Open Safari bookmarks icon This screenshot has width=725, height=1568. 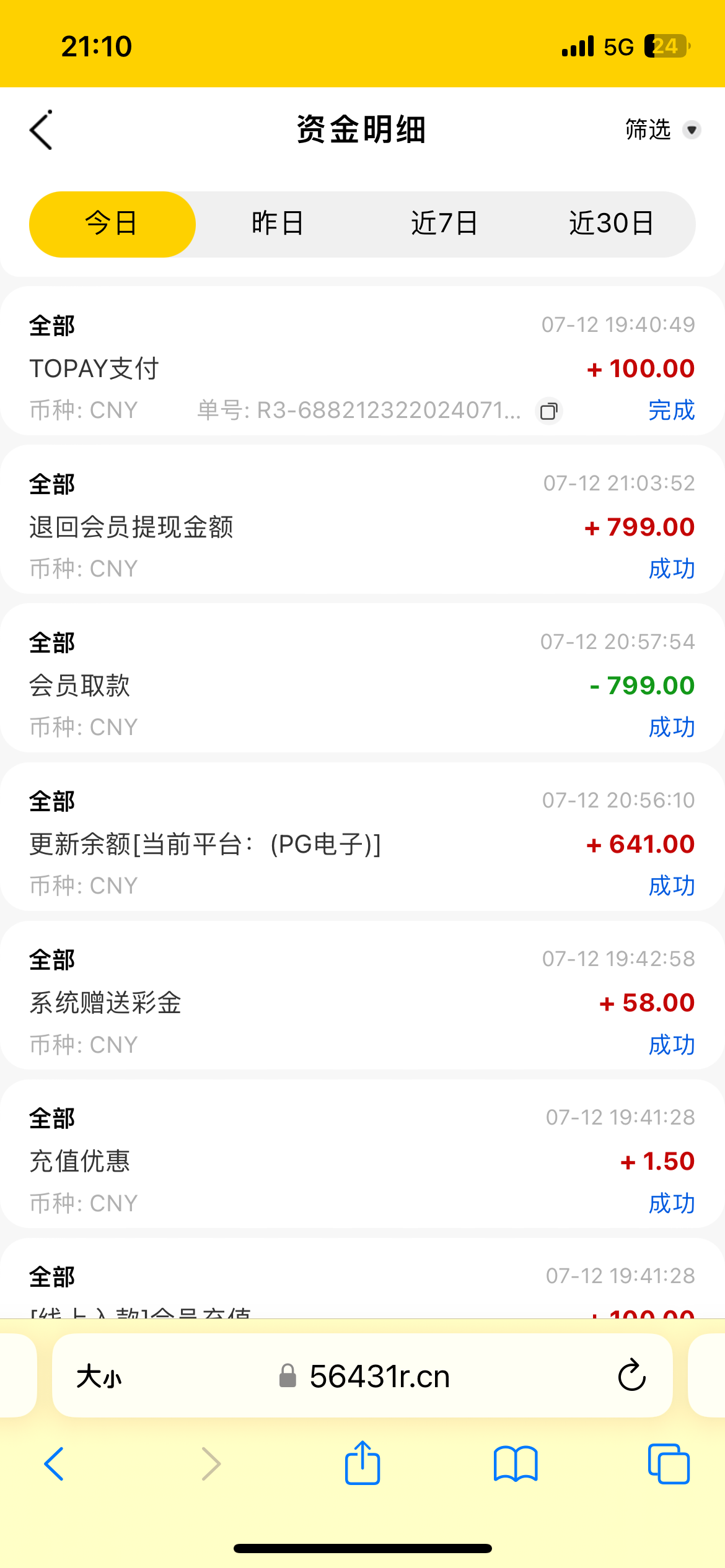(516, 1463)
